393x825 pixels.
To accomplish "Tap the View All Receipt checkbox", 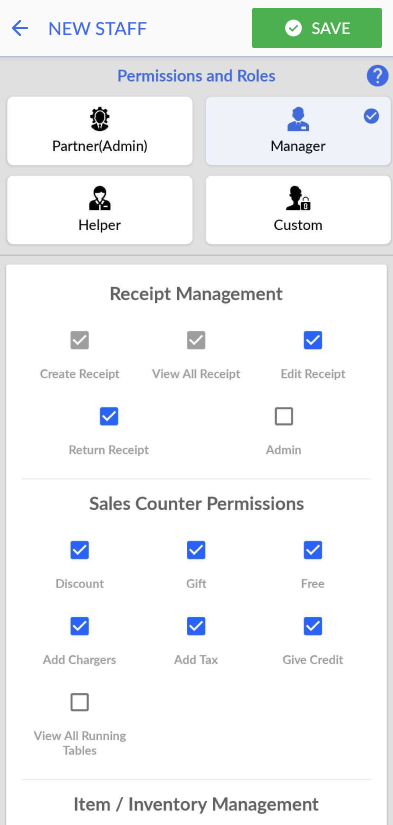I will 196,340.
